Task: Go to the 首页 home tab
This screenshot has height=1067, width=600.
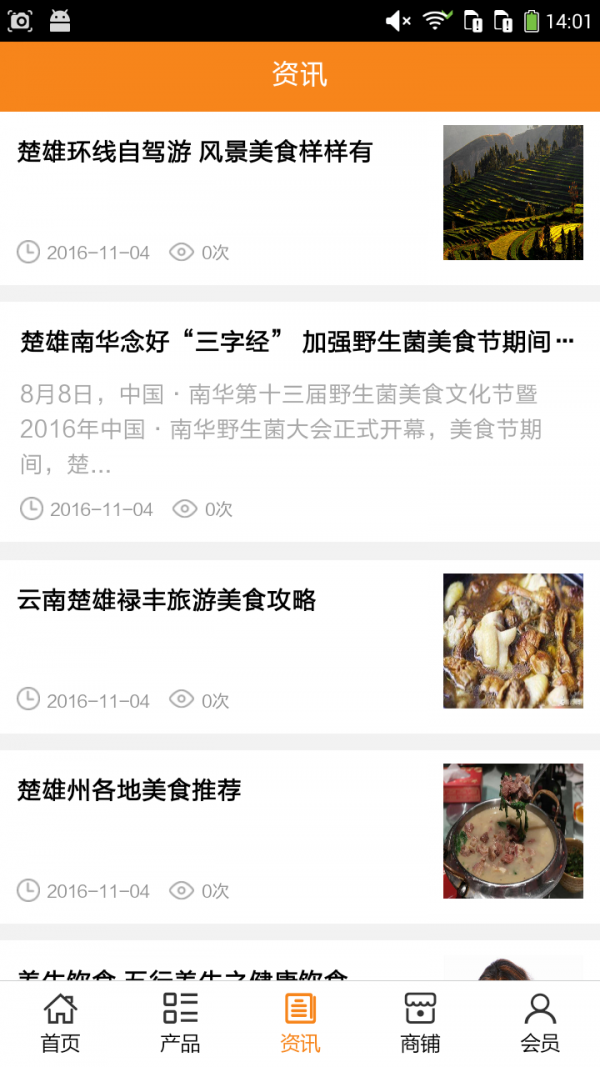Action: (60, 1023)
